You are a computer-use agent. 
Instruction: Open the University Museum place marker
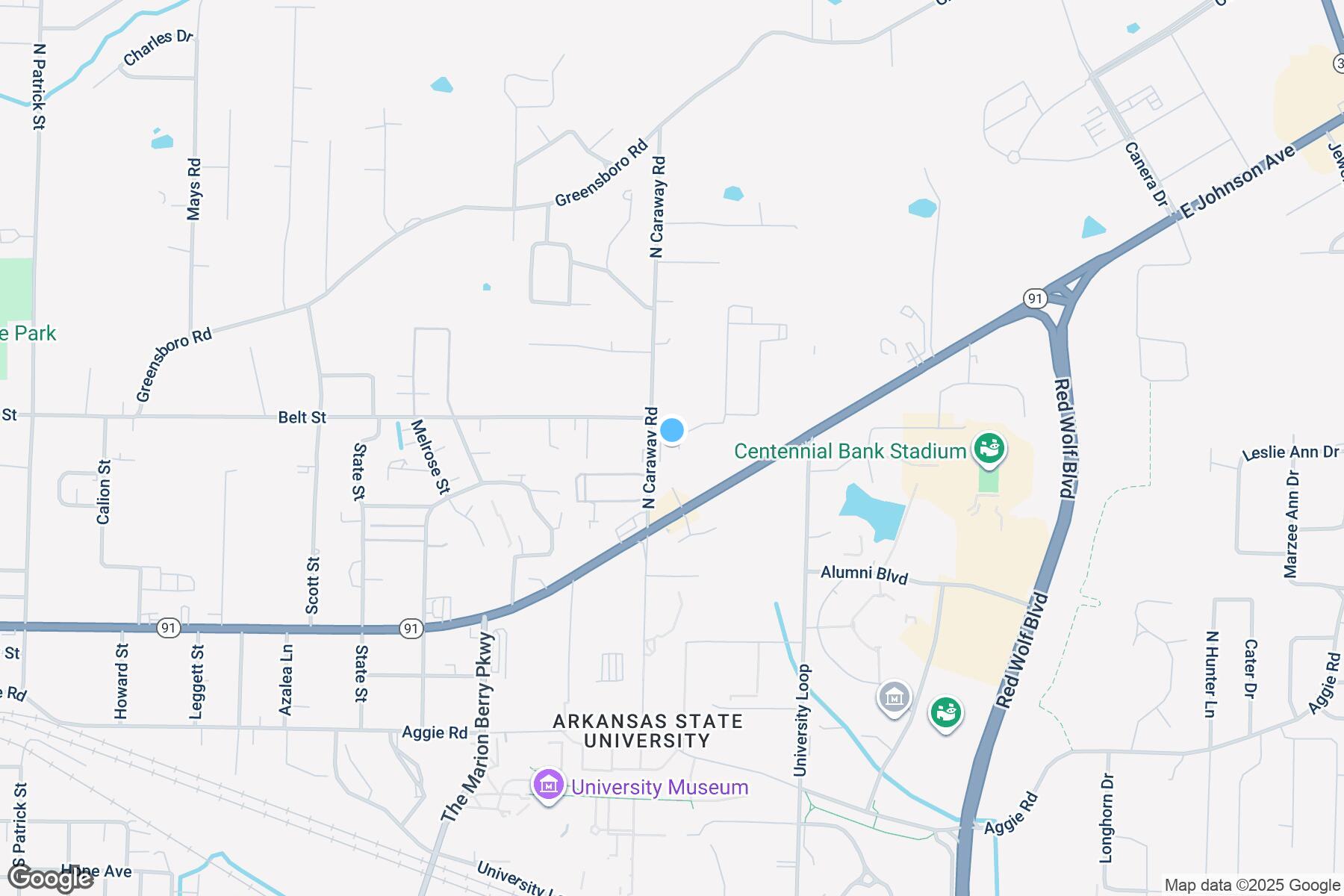click(x=549, y=785)
